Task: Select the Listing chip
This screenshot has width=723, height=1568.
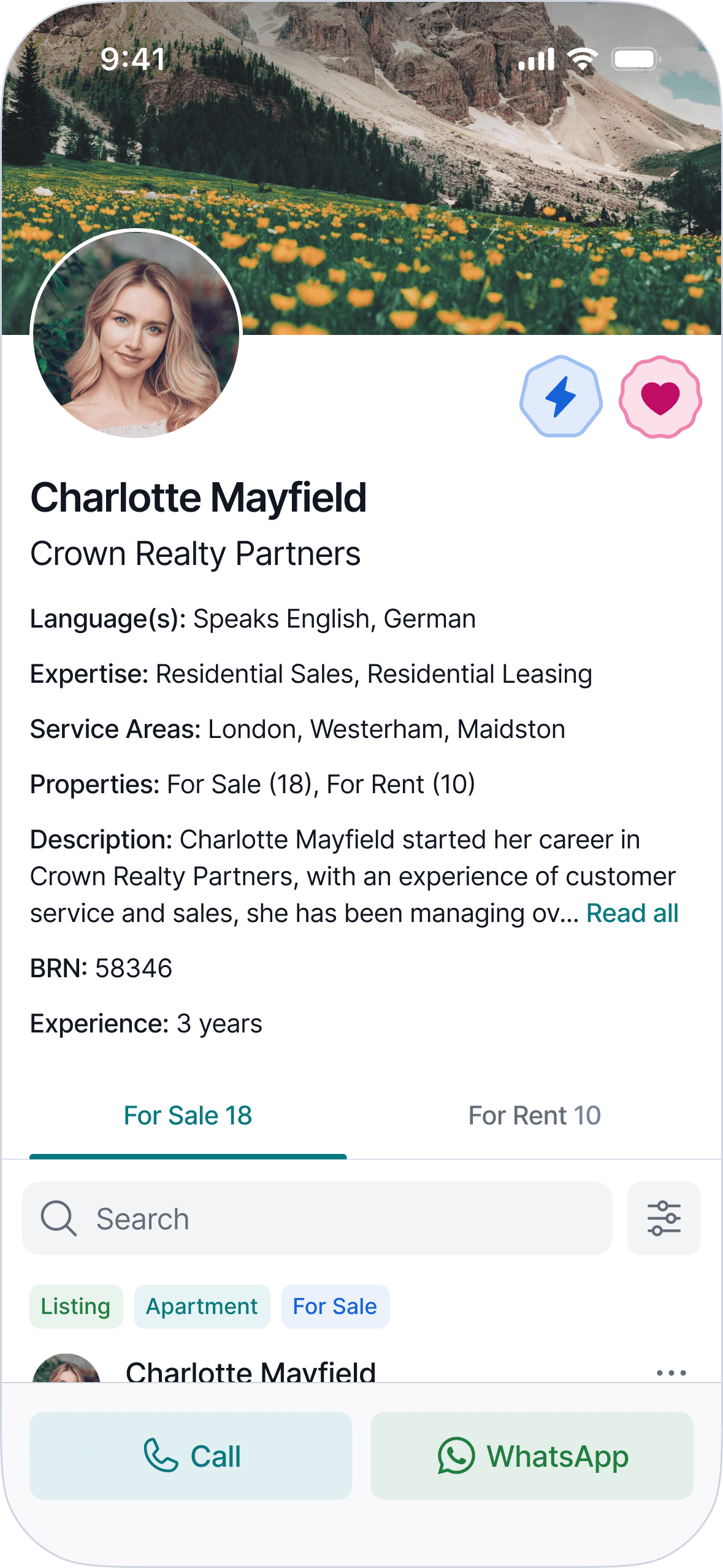Action: tap(76, 1307)
